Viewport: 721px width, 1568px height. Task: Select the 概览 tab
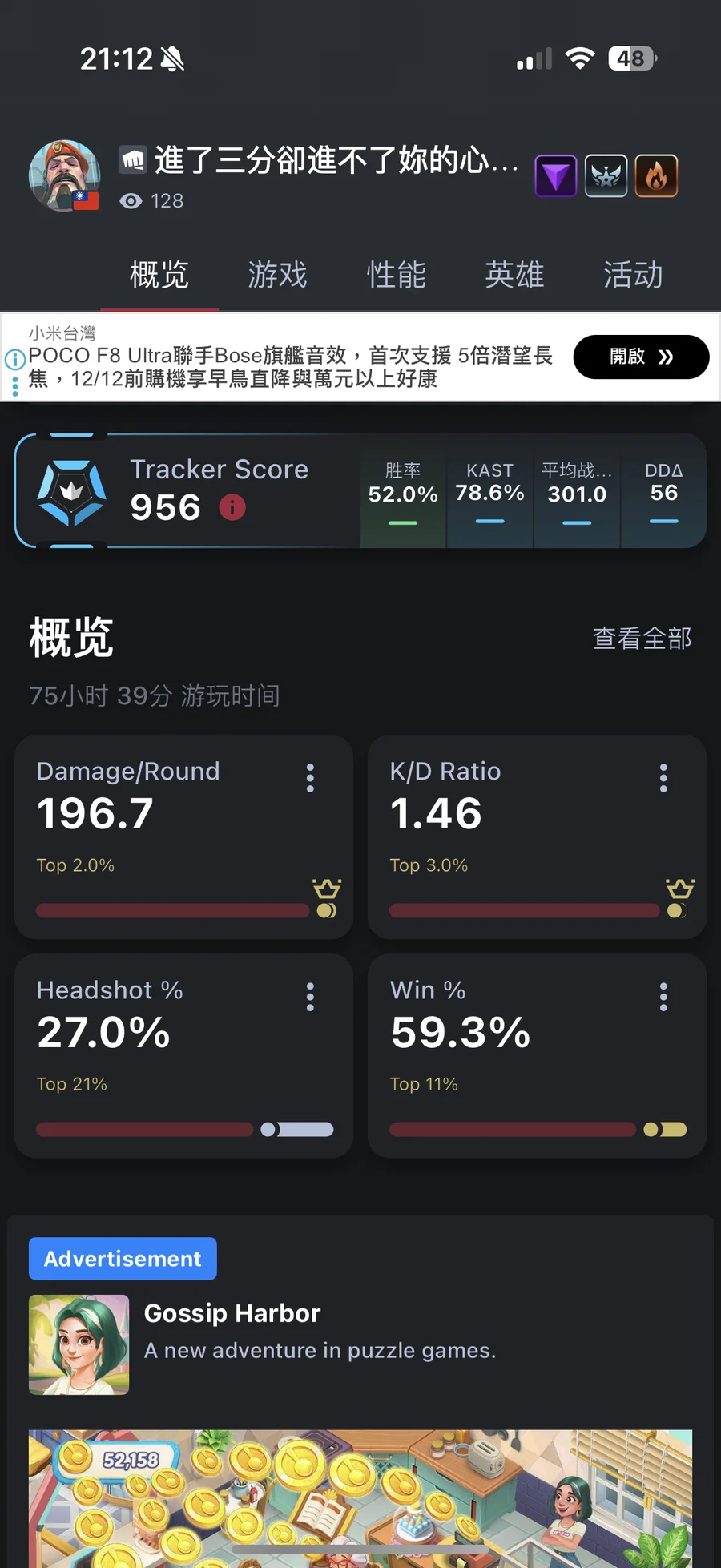[x=159, y=275]
